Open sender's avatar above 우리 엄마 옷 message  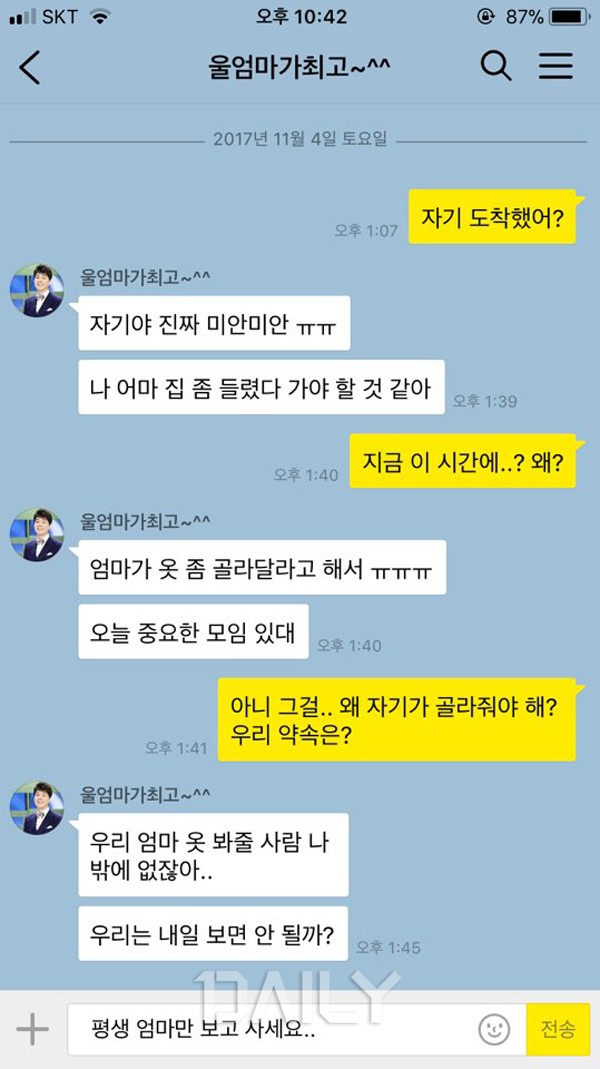(37, 806)
